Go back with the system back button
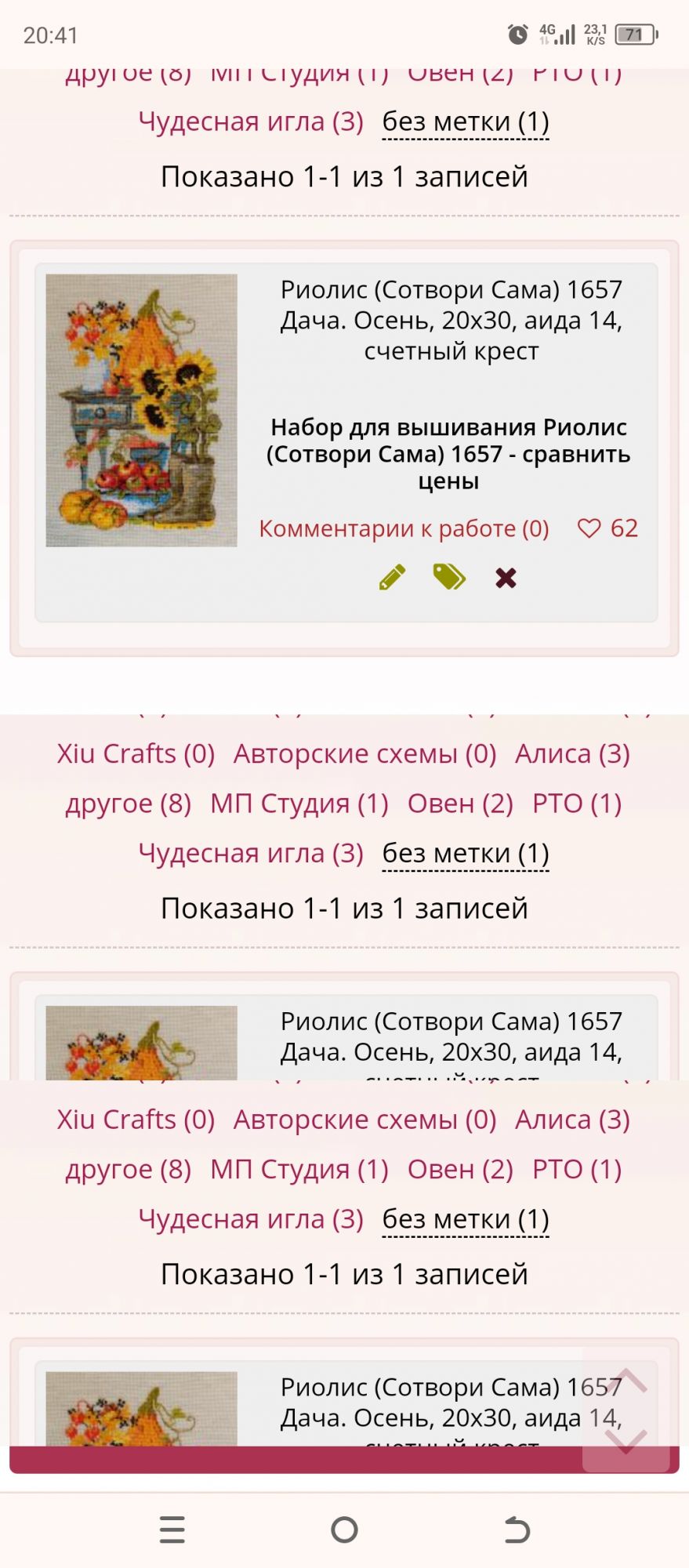The image size is (689, 1568). [x=517, y=1530]
